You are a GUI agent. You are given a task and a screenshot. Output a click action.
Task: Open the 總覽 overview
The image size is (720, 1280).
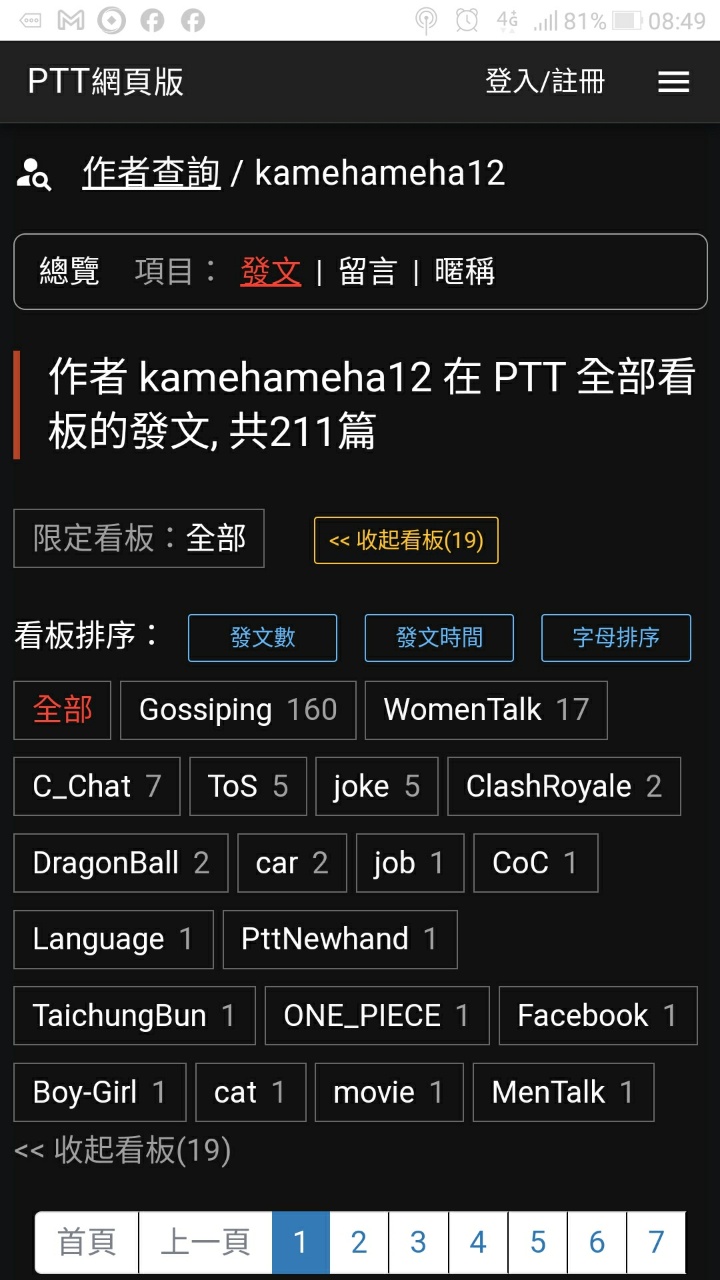(69, 272)
